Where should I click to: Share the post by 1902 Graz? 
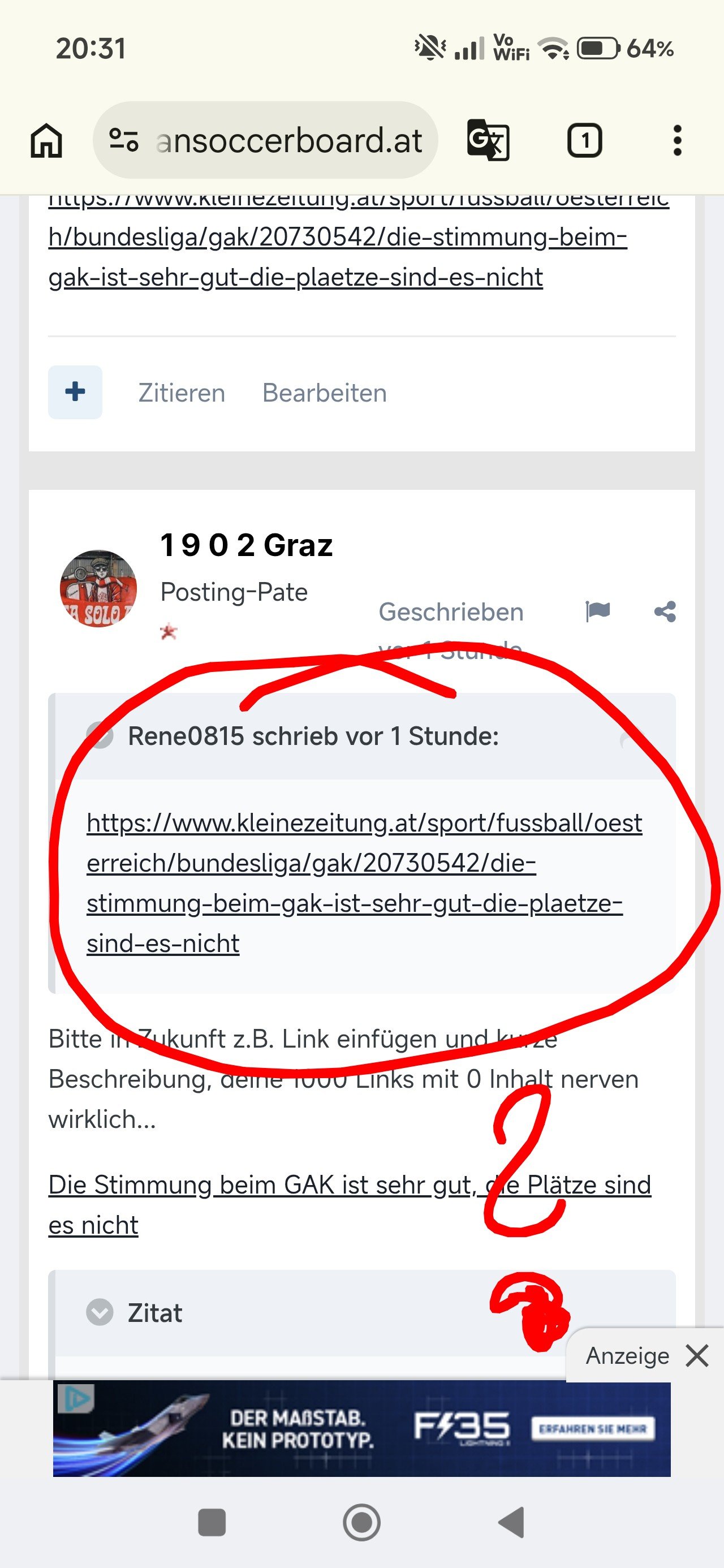665,611
